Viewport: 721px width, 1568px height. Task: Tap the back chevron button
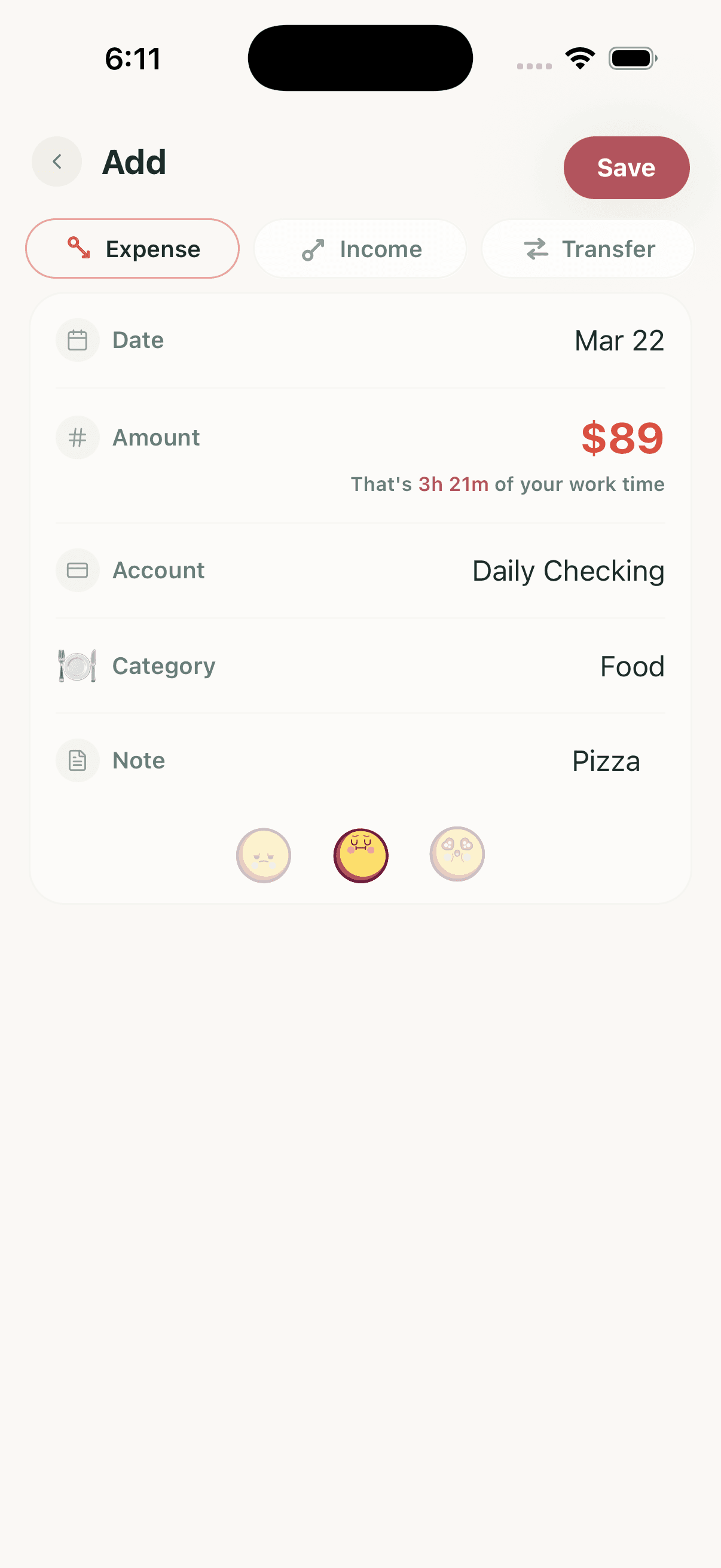pos(57,161)
